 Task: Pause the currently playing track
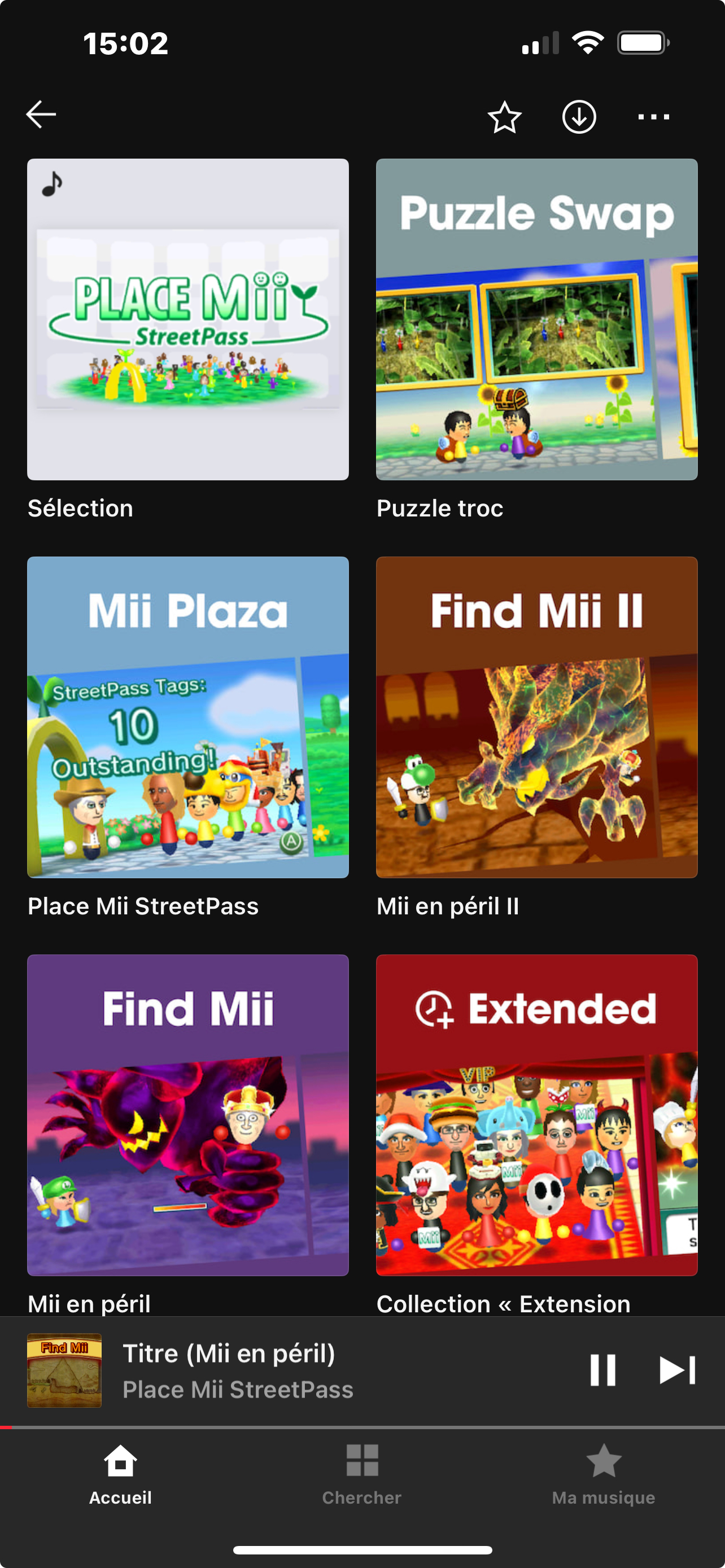click(602, 1370)
